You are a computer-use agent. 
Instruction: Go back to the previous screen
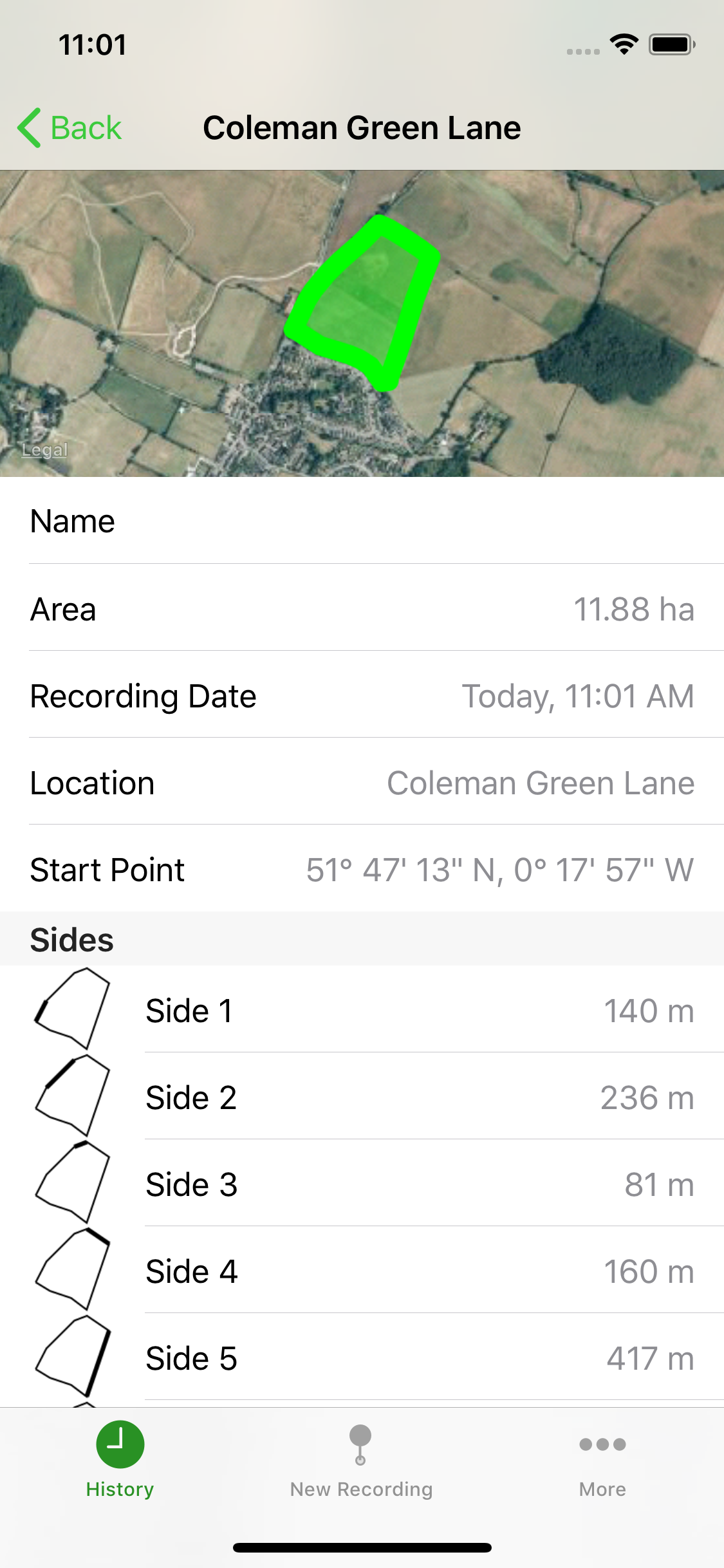70,127
